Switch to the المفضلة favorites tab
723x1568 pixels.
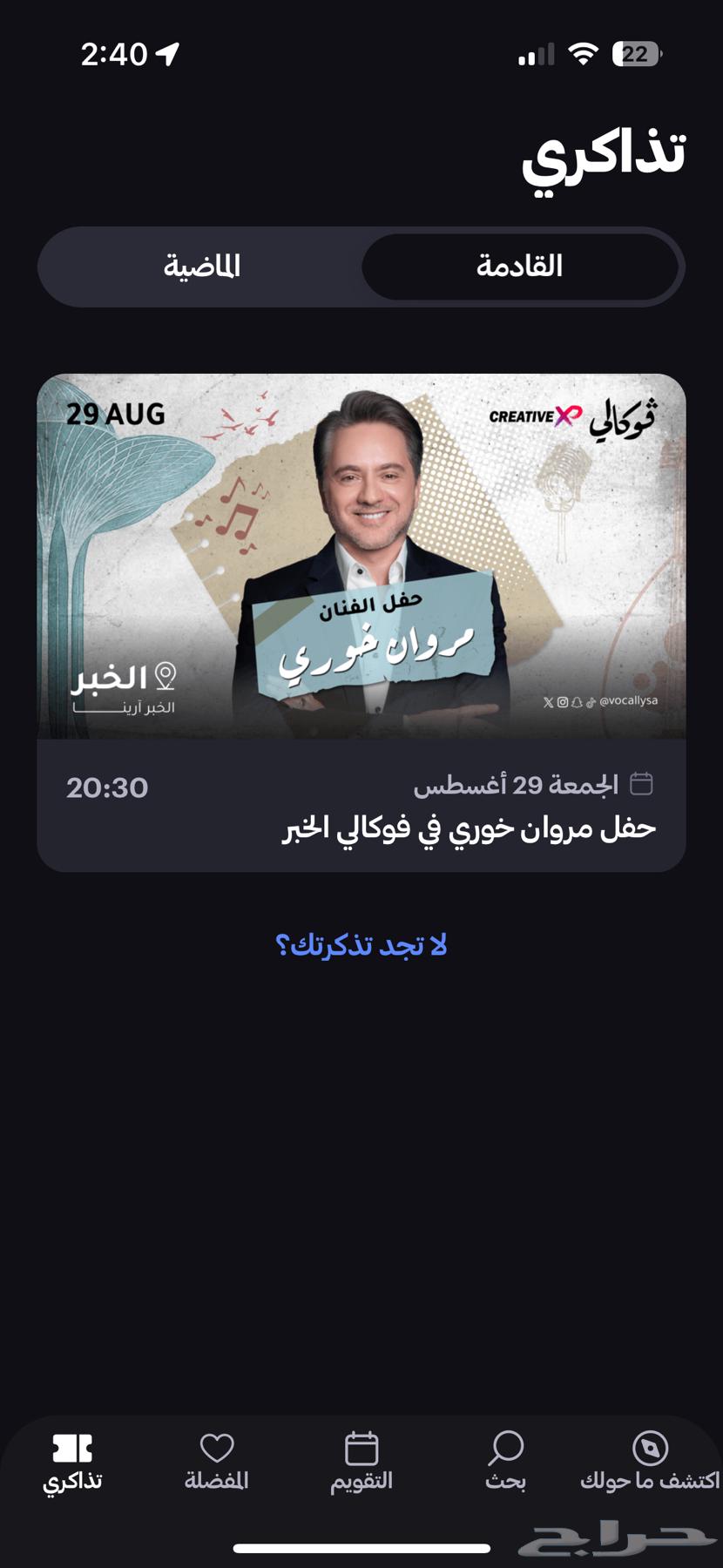217,1462
